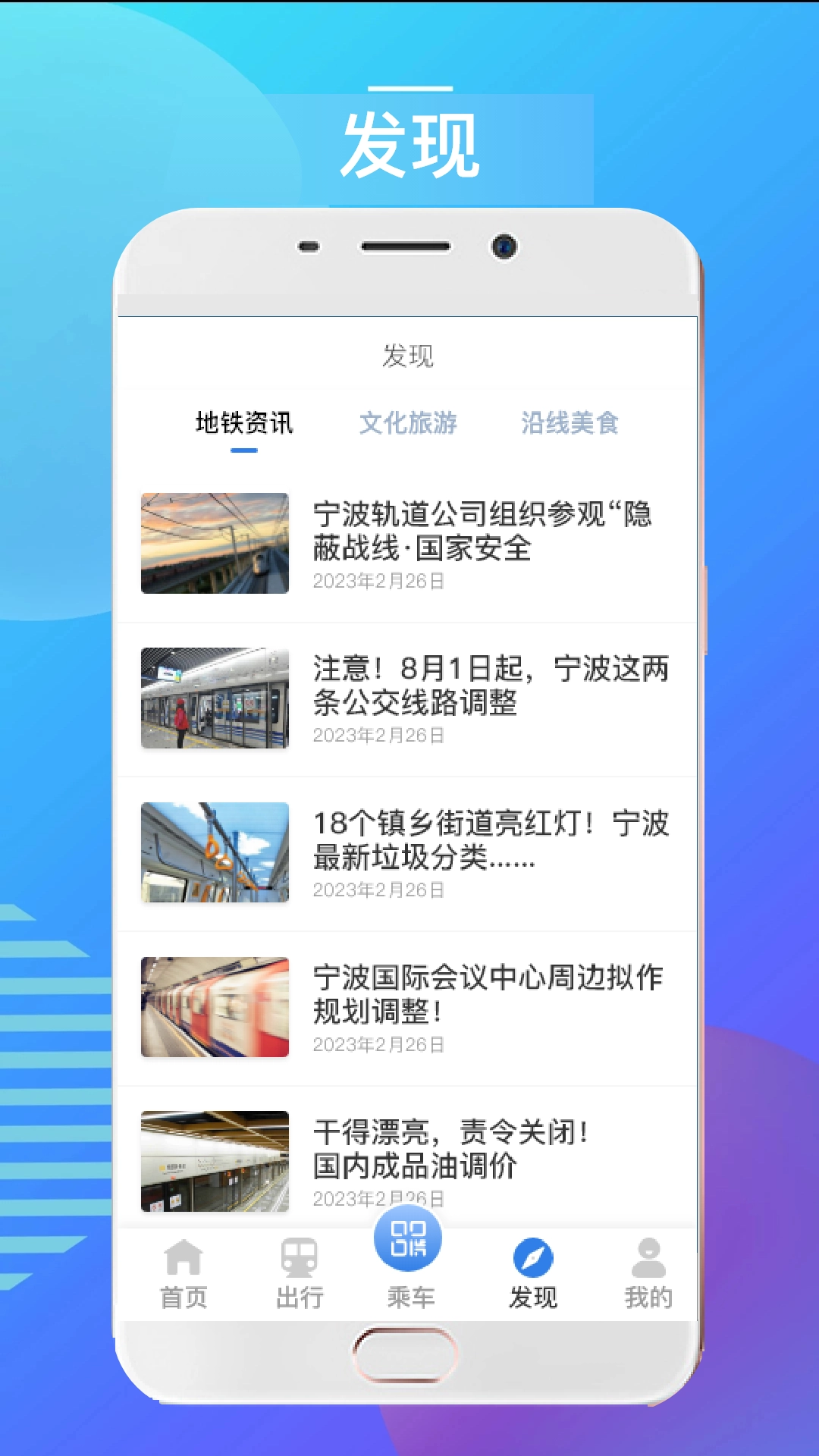Click the train interior handrails thumbnail
819x1456 pixels.
pyautogui.click(x=215, y=852)
